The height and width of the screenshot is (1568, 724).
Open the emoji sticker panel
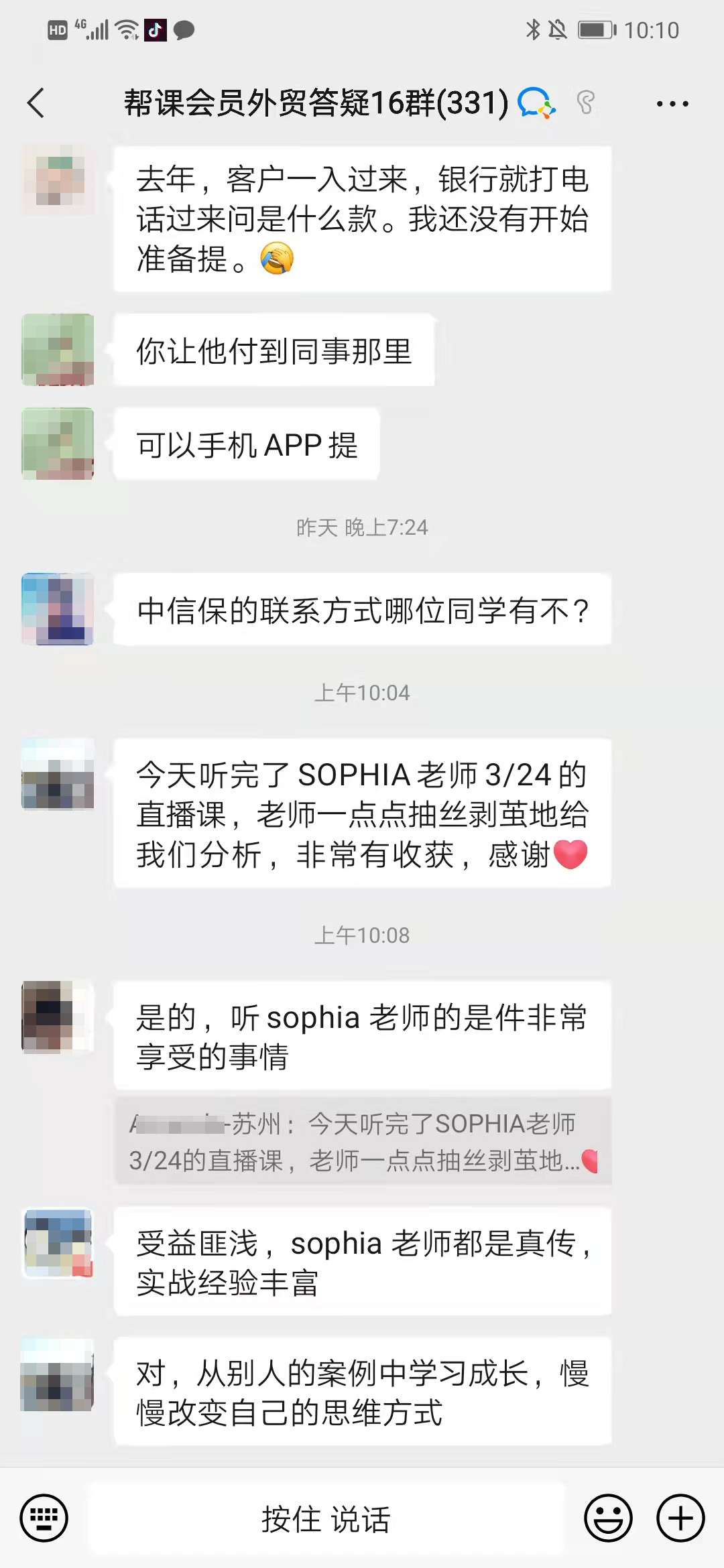tap(608, 1518)
